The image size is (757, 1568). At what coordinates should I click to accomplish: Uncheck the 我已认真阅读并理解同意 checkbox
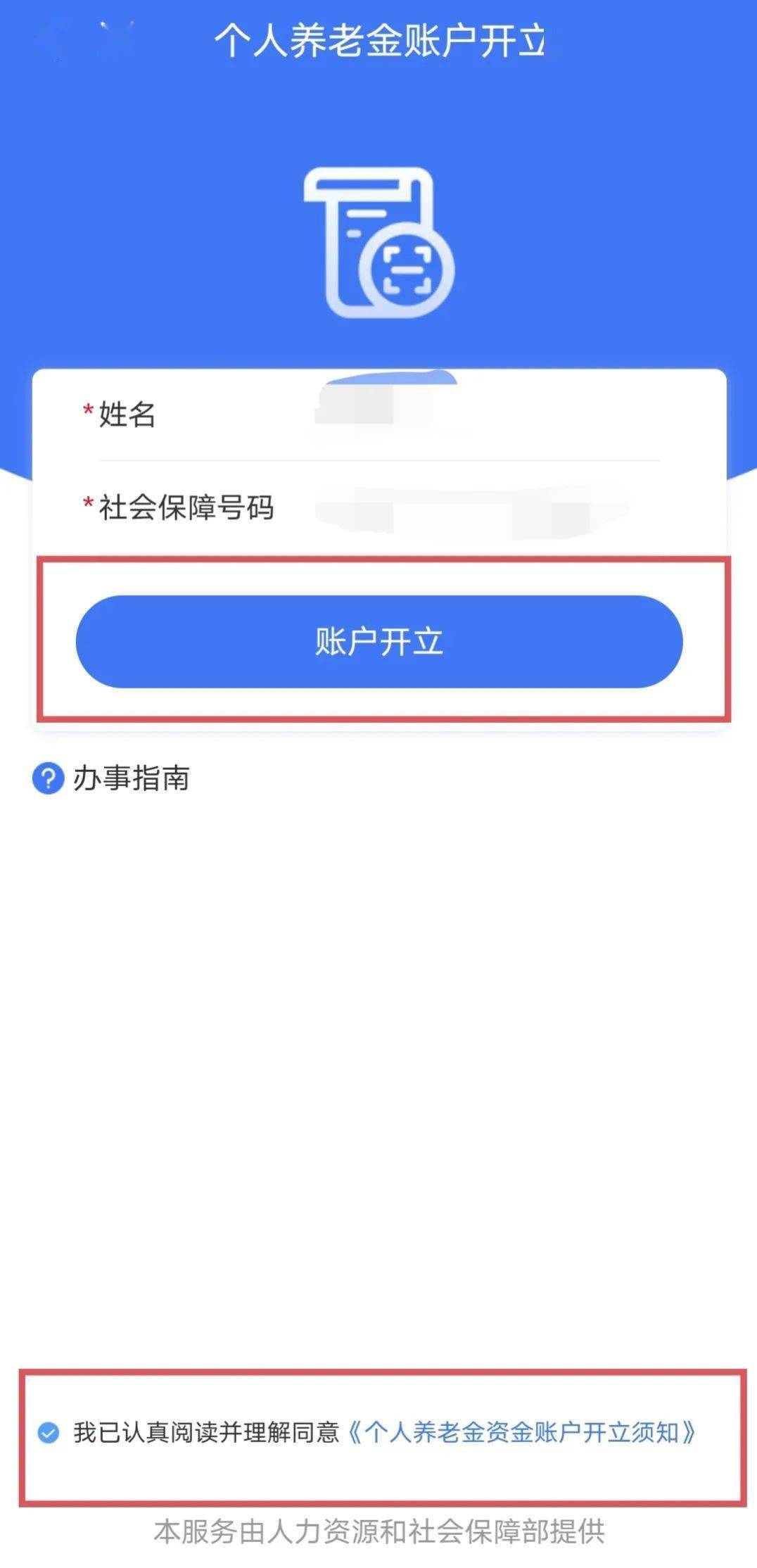click(x=48, y=1432)
